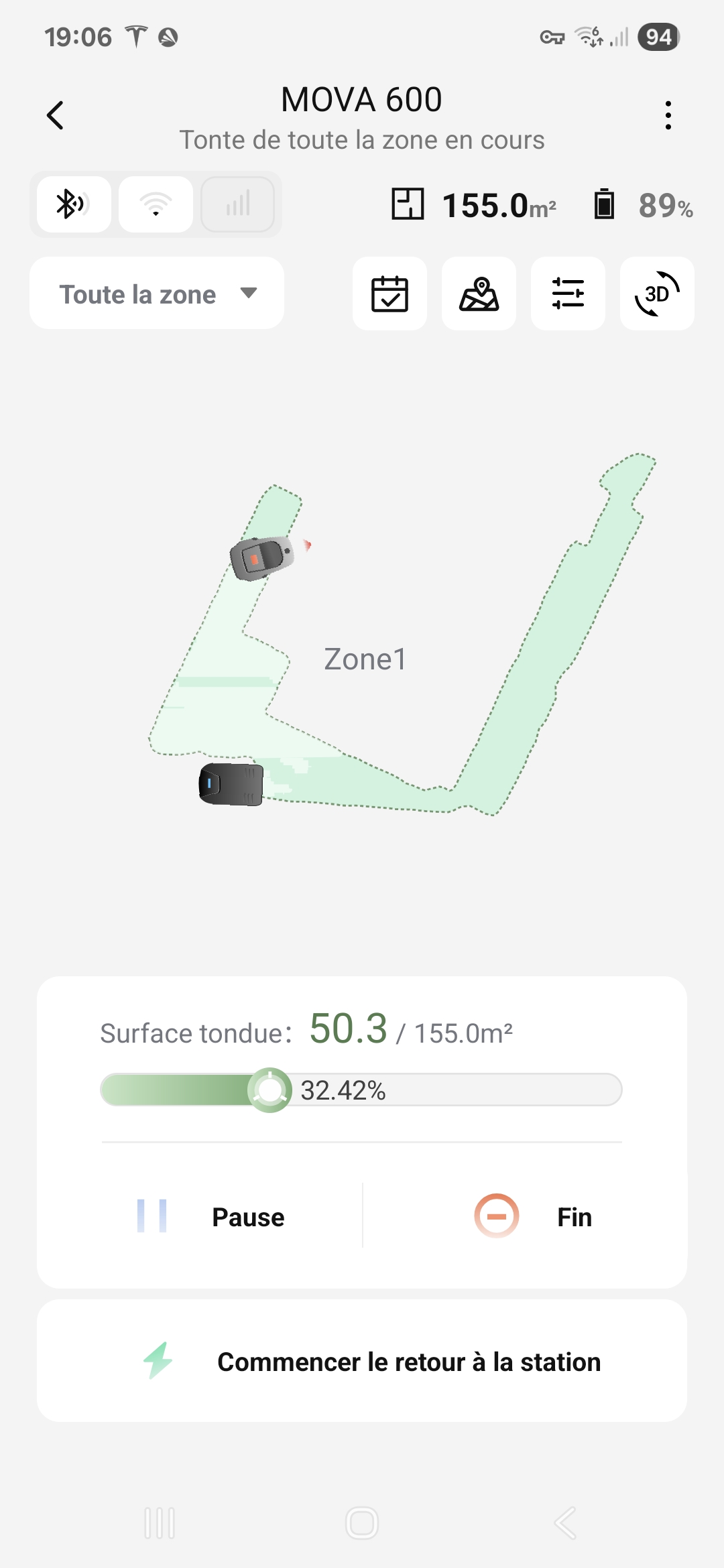Tap the Bluetooth connection indicator

pyautogui.click(x=74, y=204)
